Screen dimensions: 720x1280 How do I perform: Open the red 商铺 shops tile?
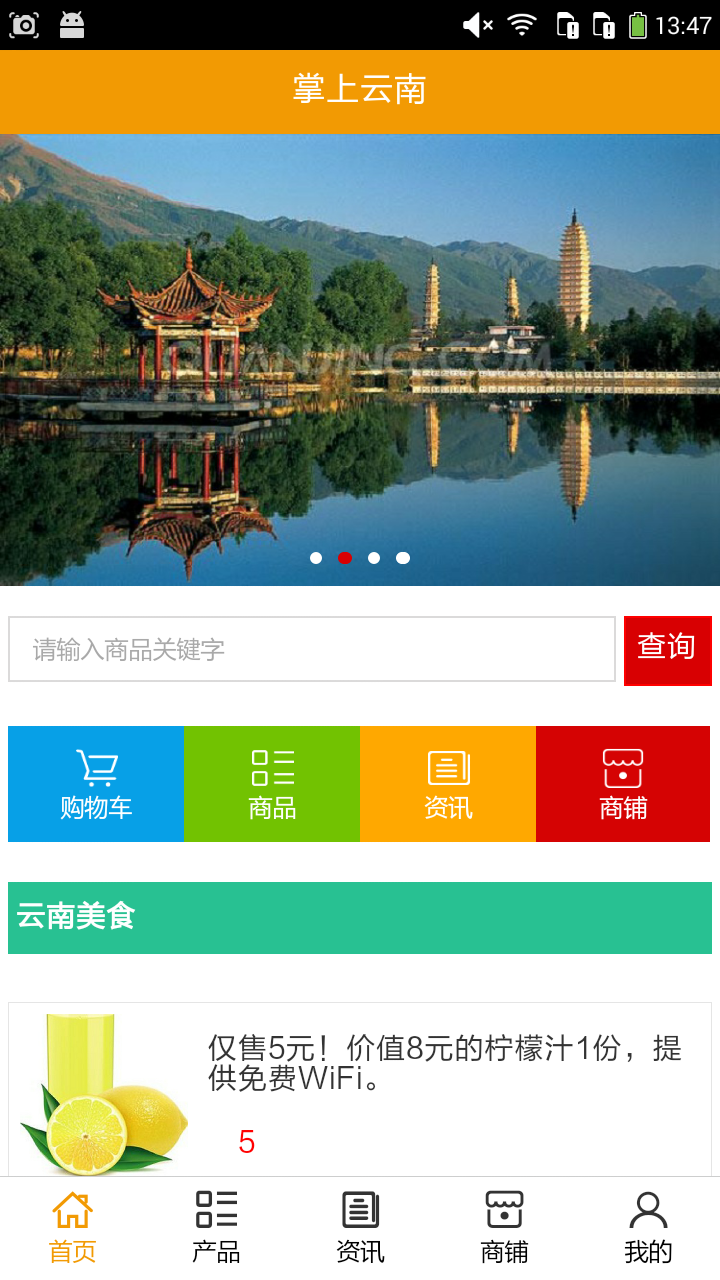623,784
